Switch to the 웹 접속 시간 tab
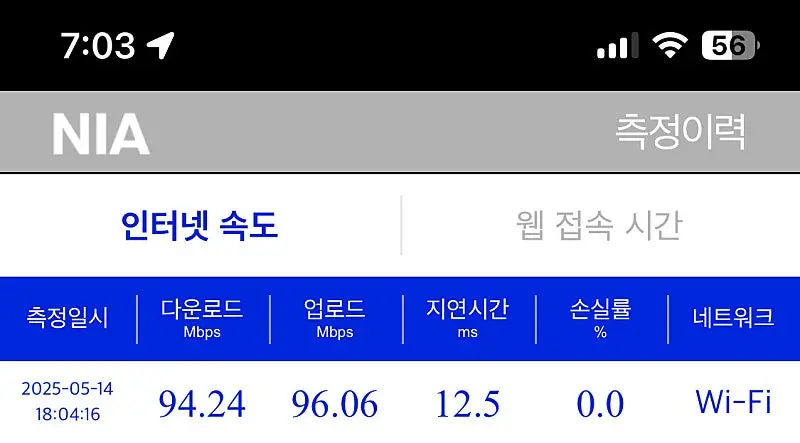Screen dimensions: 800x443 pyautogui.click(x=600, y=226)
